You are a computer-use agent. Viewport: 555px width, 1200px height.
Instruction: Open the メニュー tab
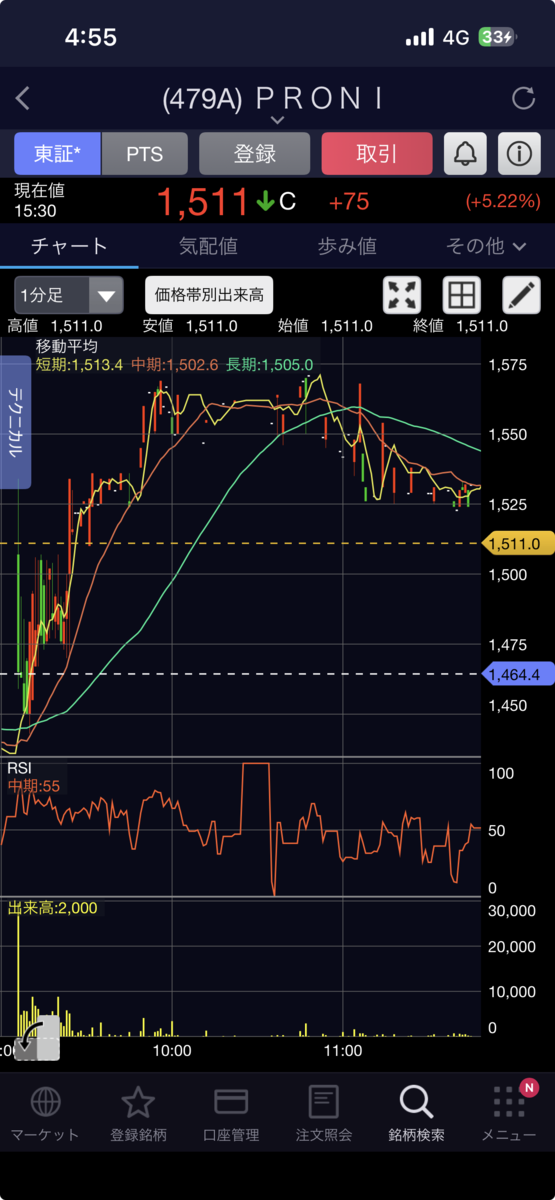pyautogui.click(x=509, y=1114)
